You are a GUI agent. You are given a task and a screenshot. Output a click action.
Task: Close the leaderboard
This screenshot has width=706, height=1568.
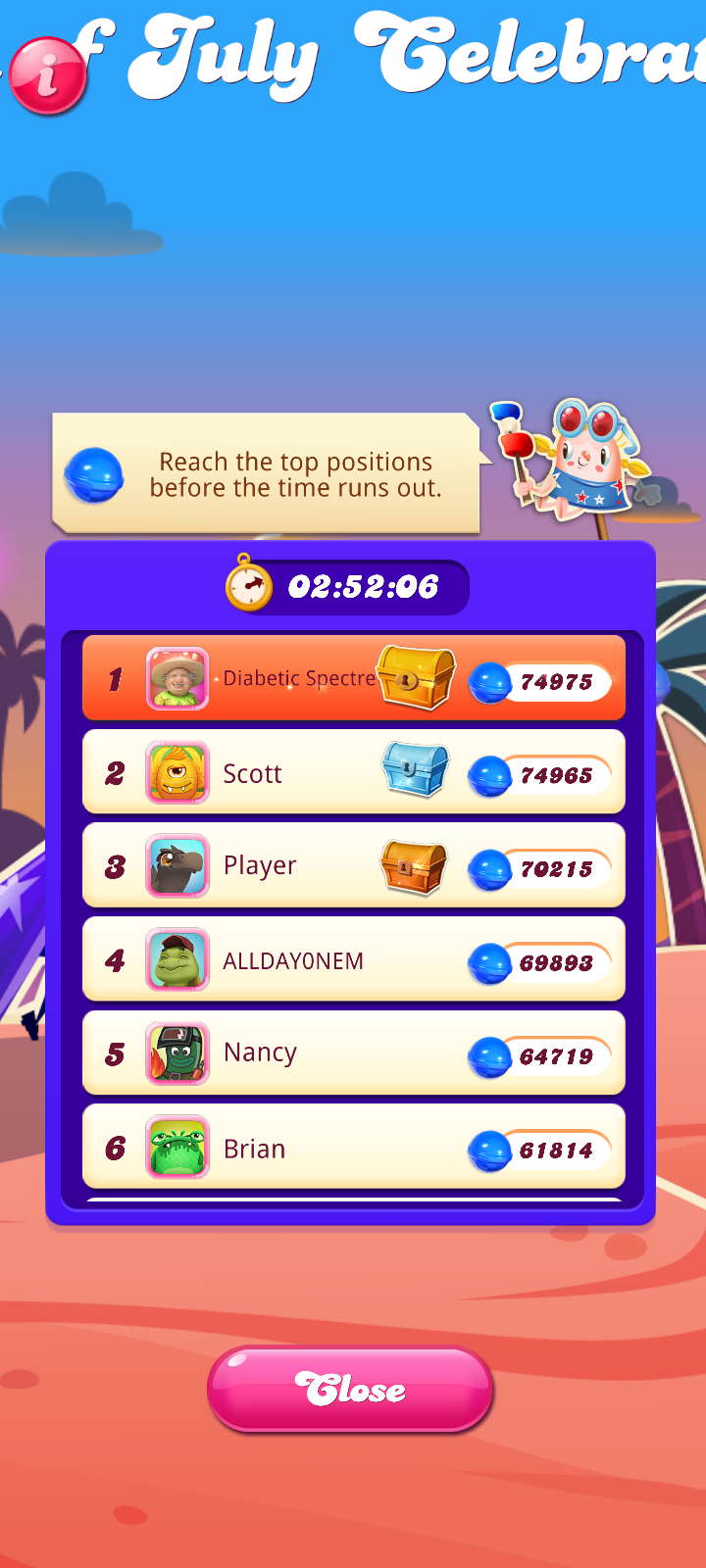point(350,1389)
